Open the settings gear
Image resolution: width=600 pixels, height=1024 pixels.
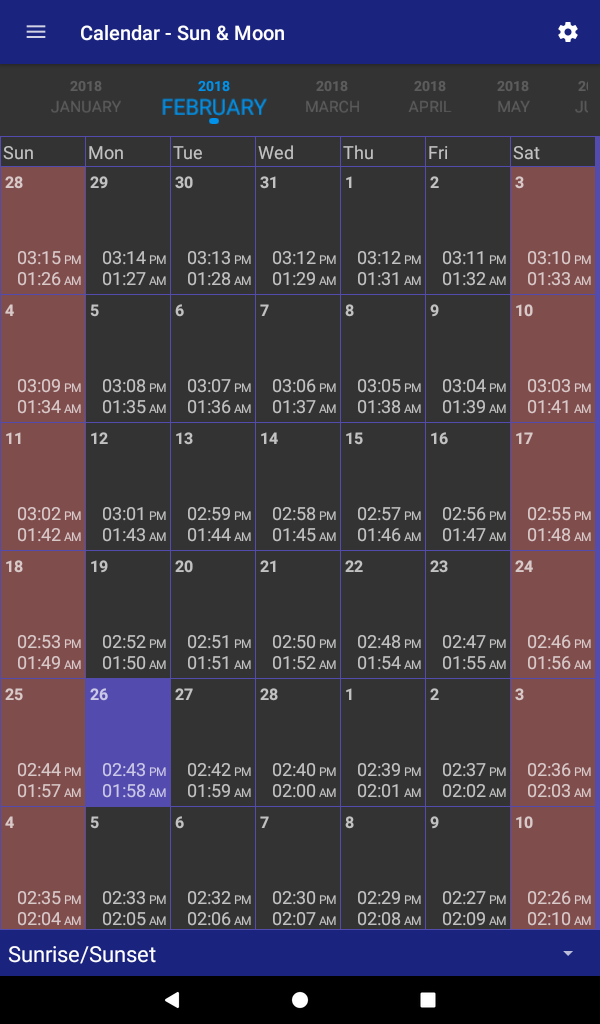567,32
